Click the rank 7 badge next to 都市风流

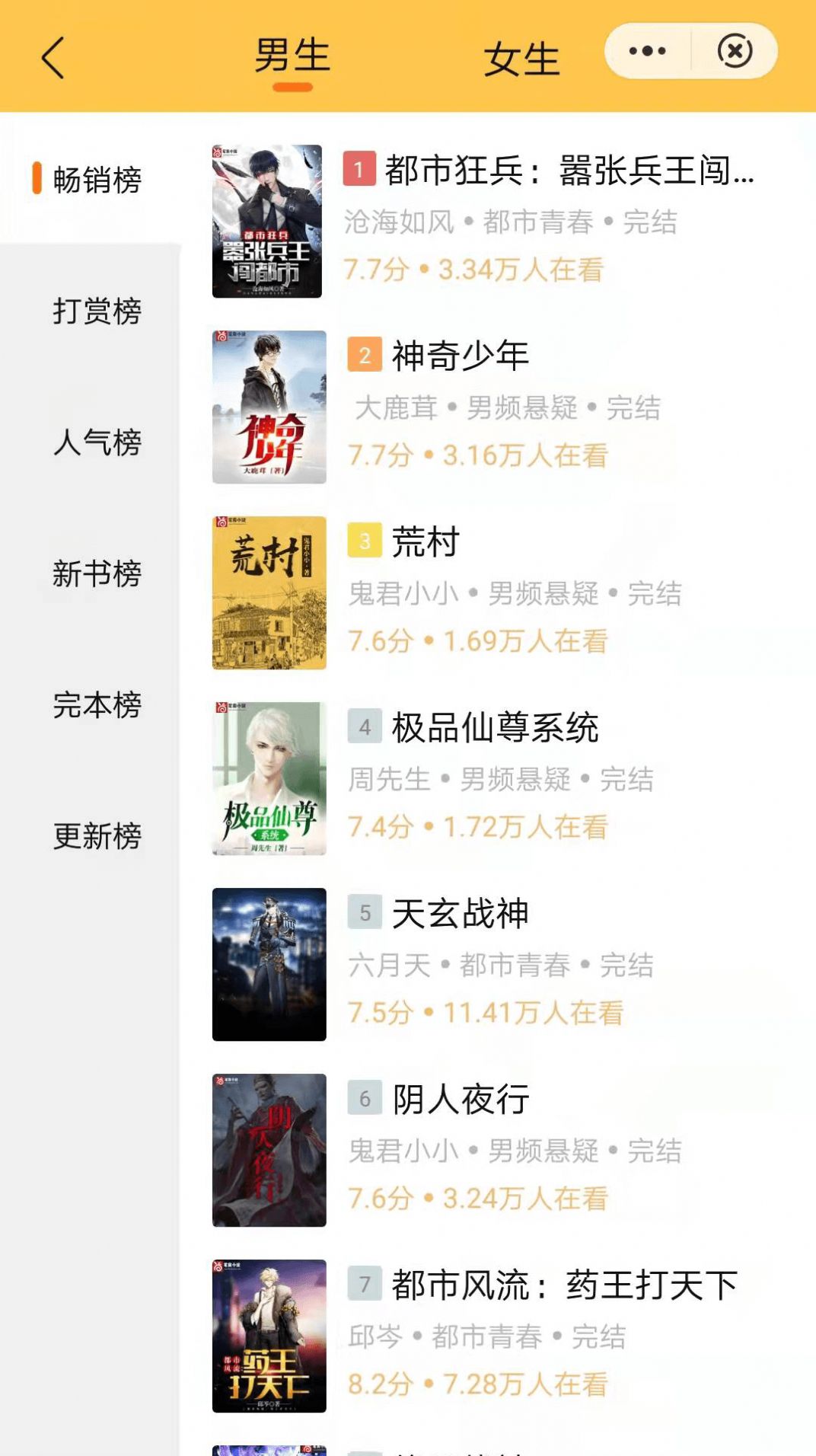click(x=364, y=1282)
